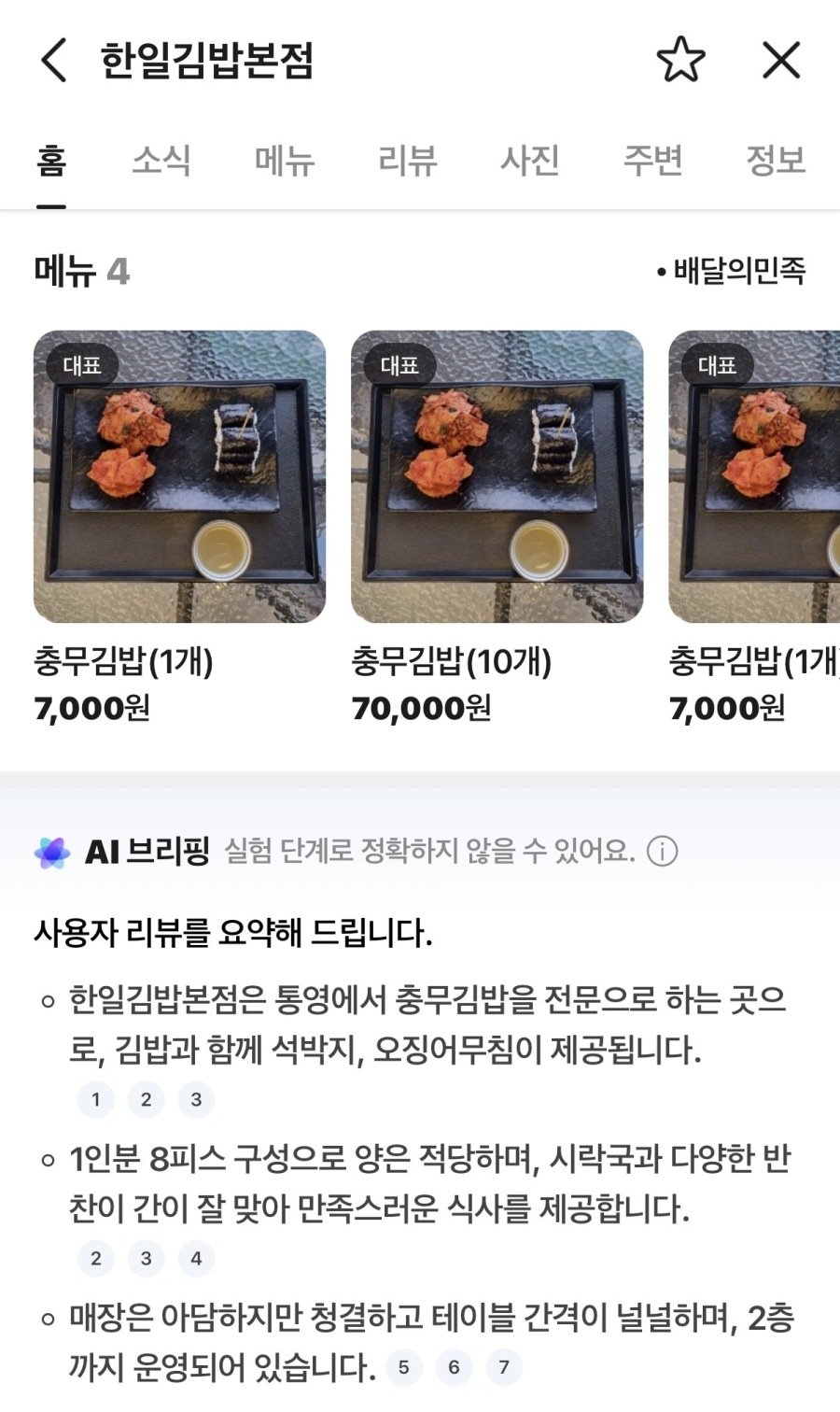Open source 7 beside the 매장 summary
This screenshot has width=840, height=1412.
504,1367
